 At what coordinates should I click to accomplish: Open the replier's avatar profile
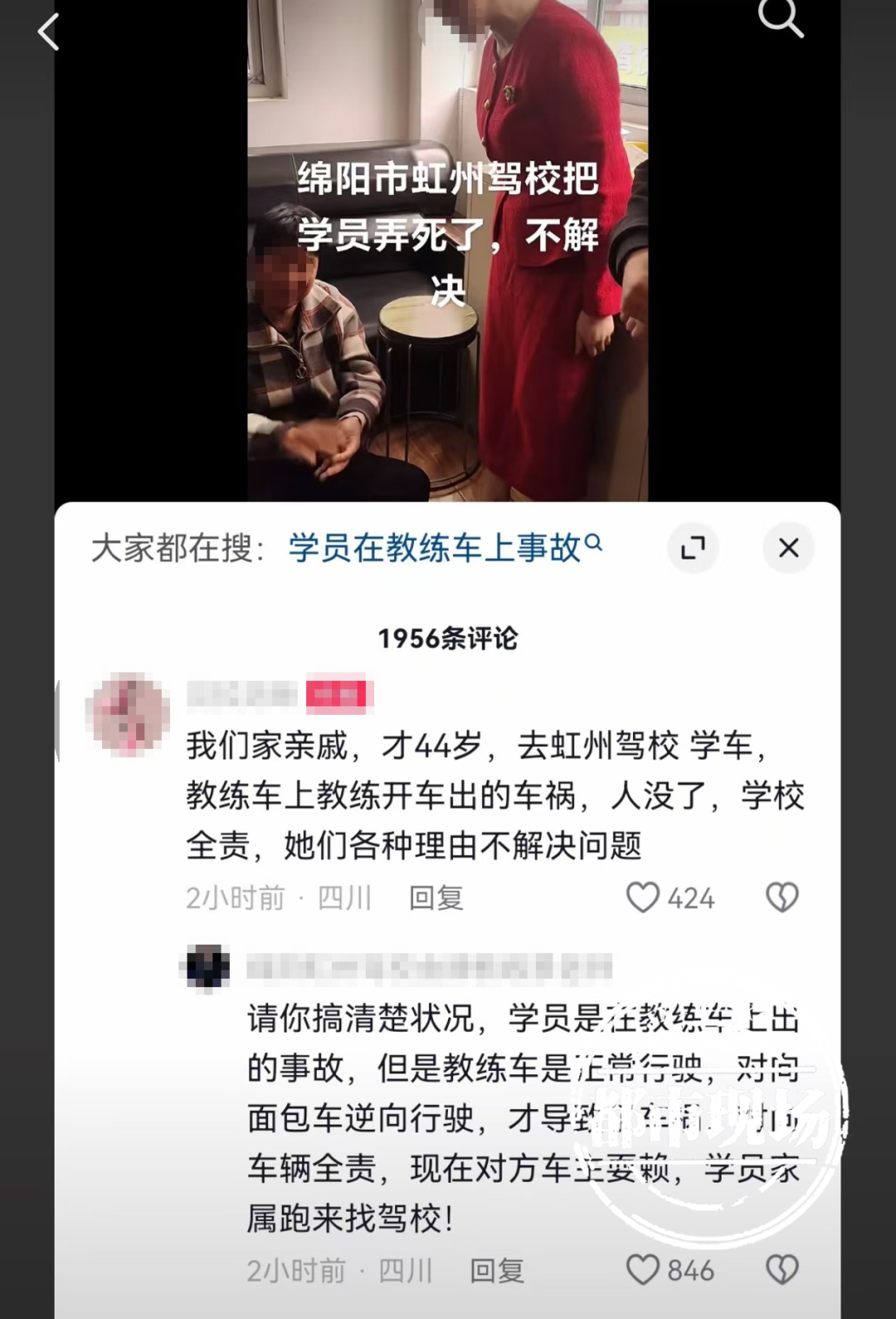click(206, 967)
